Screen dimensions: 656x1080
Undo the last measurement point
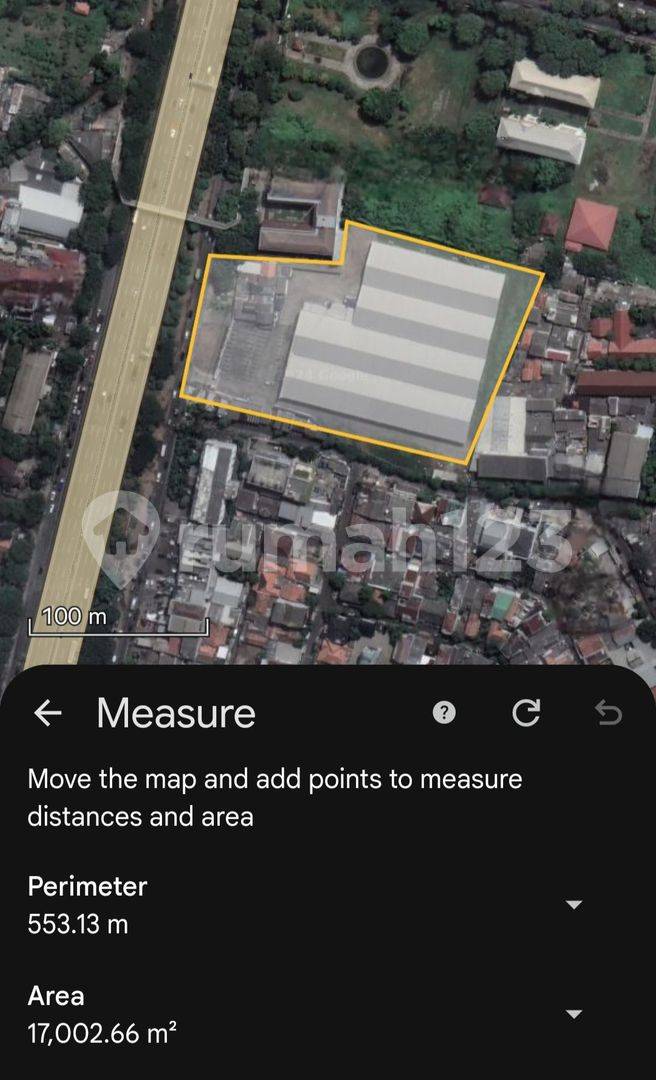[608, 713]
